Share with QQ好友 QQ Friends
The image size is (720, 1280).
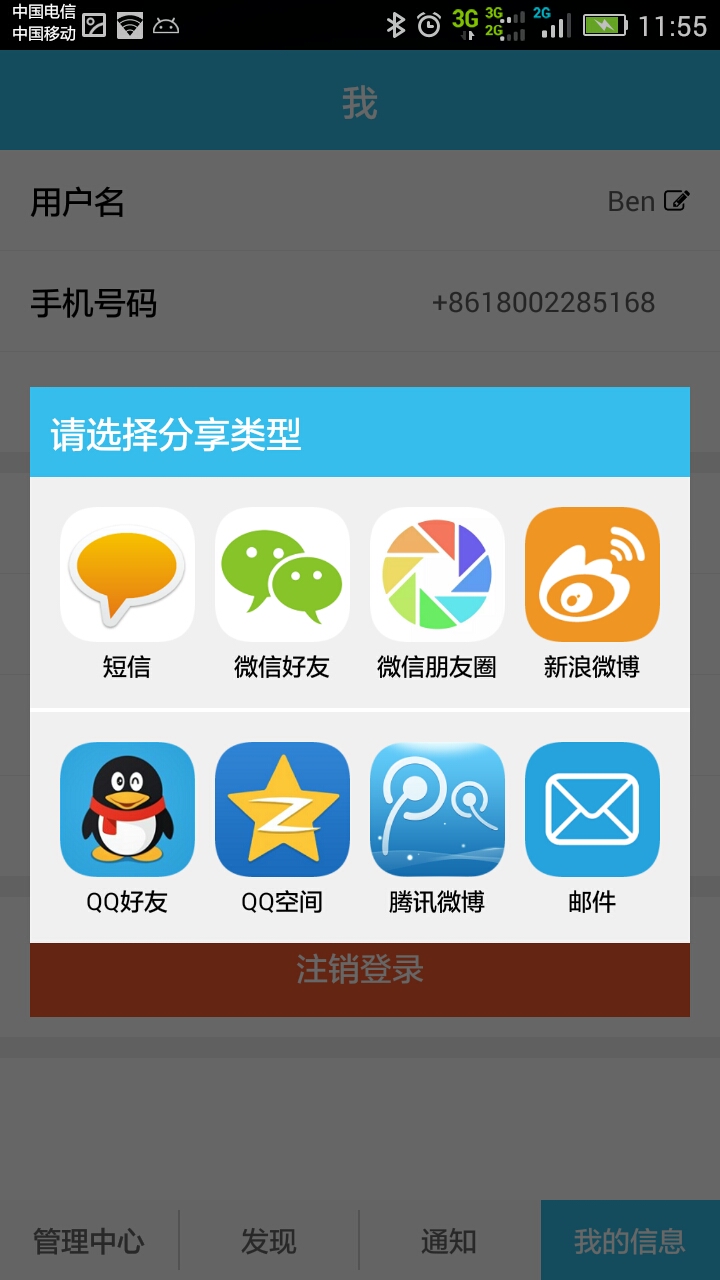point(126,809)
